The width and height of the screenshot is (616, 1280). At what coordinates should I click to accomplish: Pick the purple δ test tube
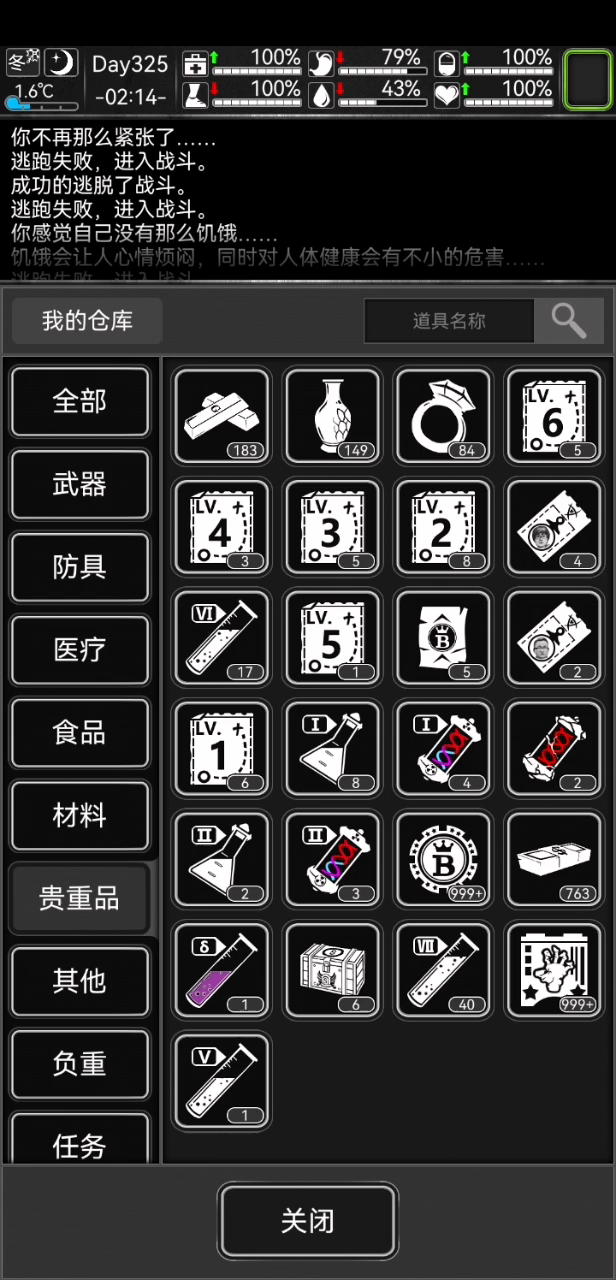click(x=222, y=970)
